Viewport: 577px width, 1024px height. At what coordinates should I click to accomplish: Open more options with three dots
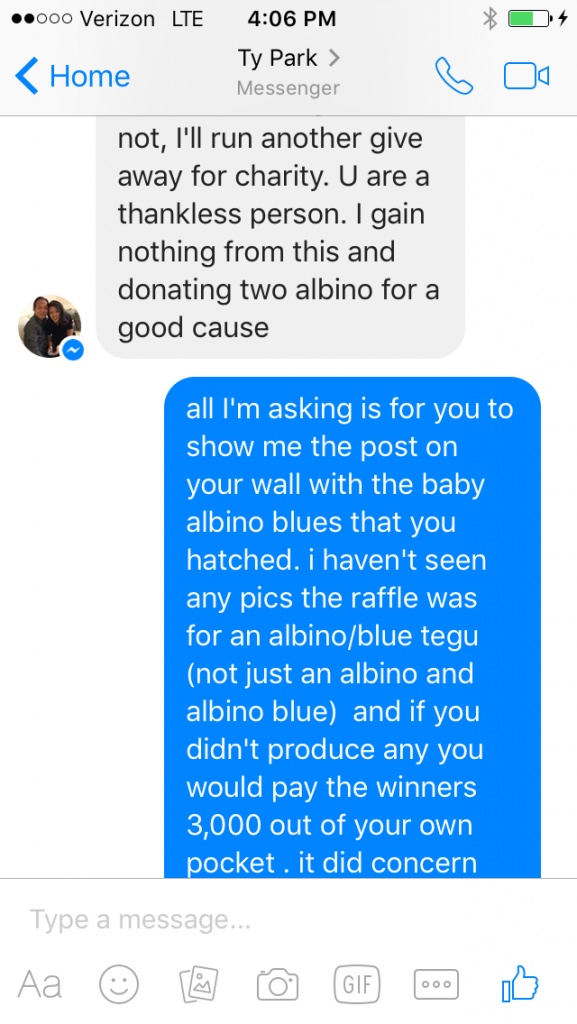point(436,984)
